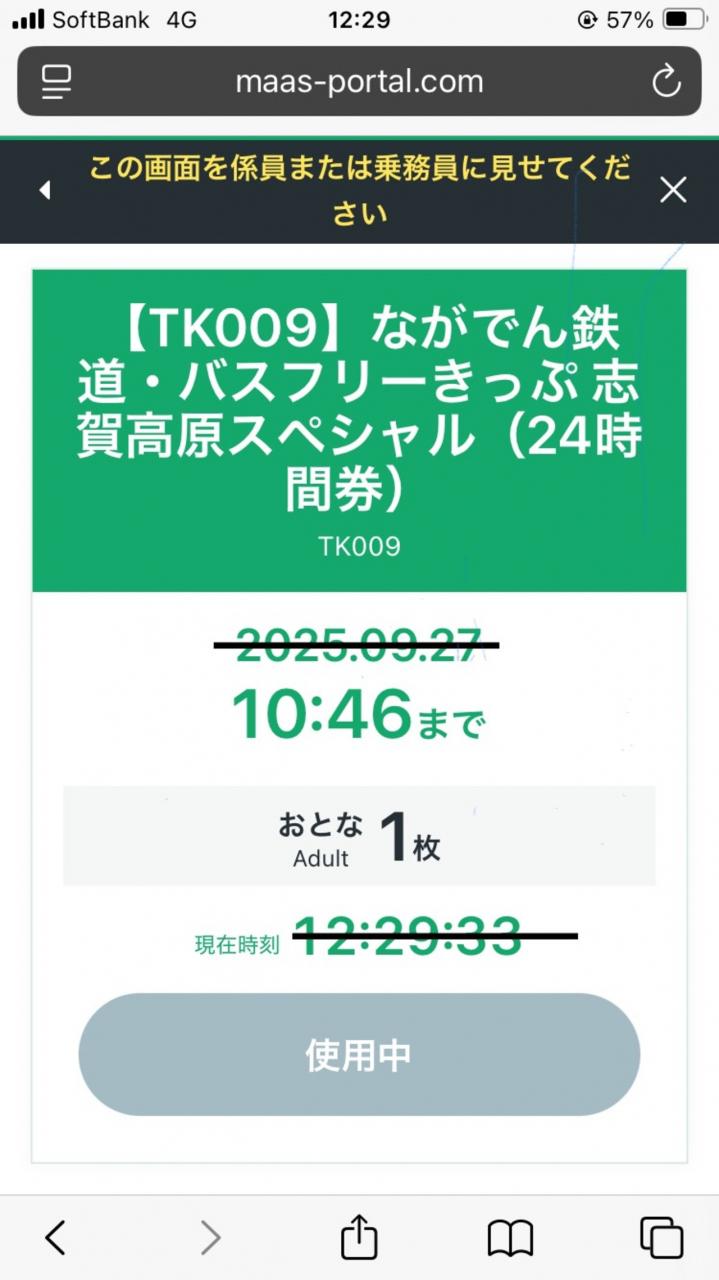This screenshot has height=1280, width=719.
Task: Reload the current page
Action: point(666,82)
